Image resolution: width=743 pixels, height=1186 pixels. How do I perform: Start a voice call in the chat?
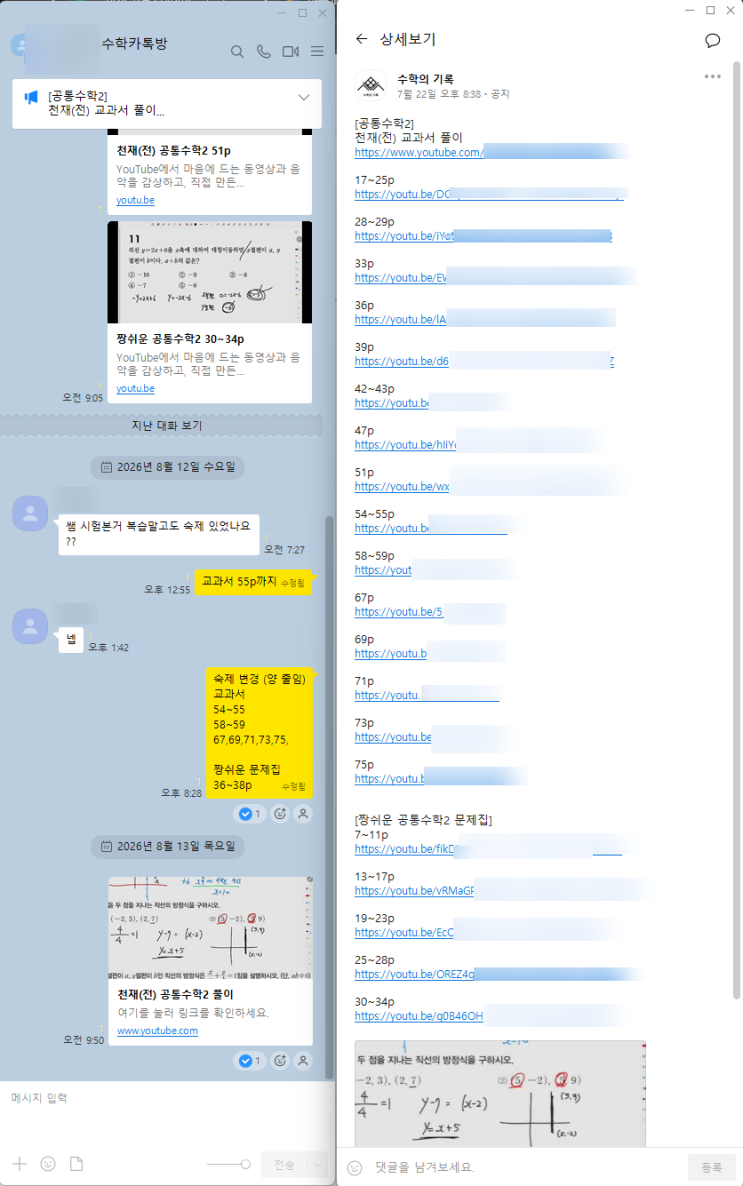click(x=263, y=51)
